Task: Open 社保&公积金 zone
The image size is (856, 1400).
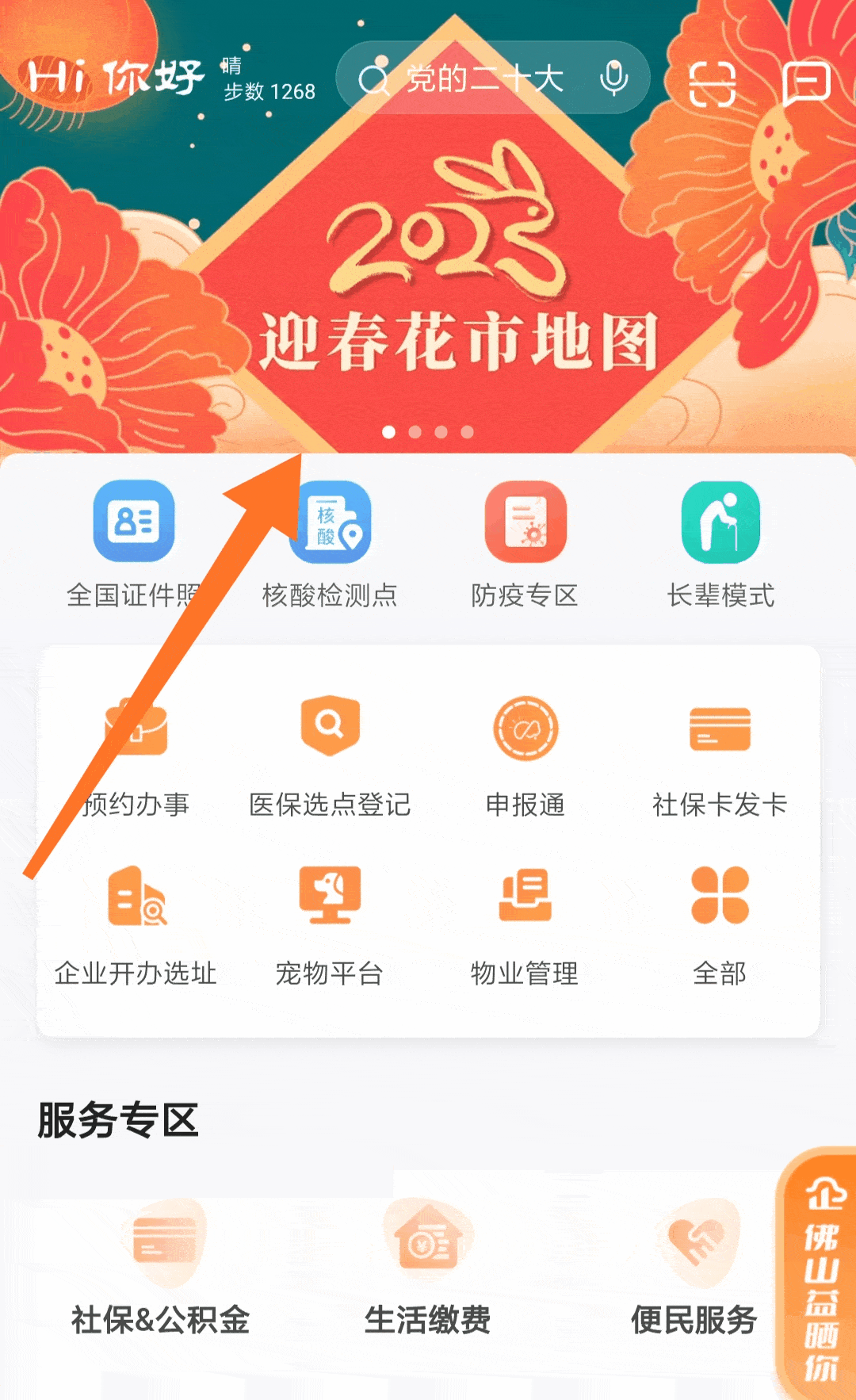Action: pos(161,1268)
